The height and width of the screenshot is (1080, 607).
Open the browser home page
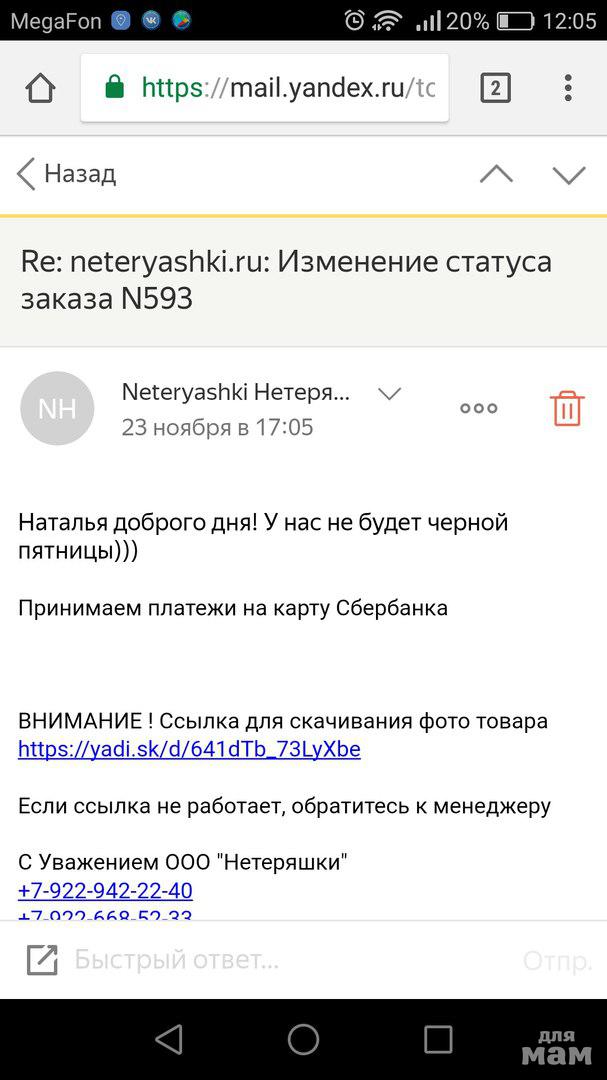tap(40, 88)
